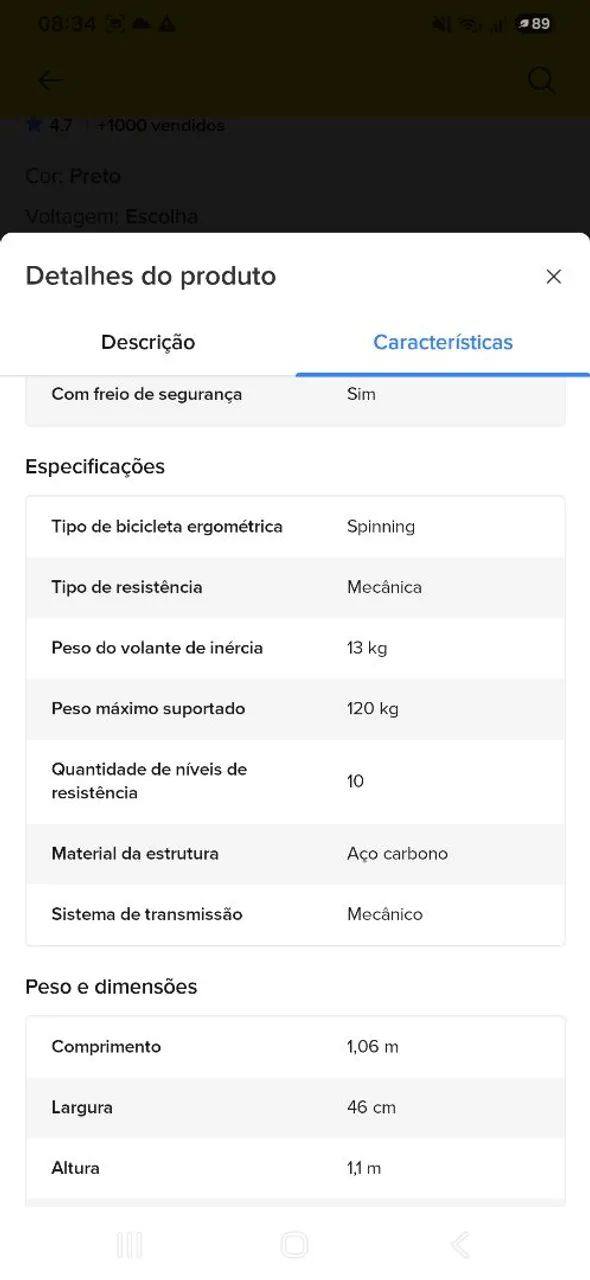Screen dimensions: 590x1280
Task: Tap the system back button
Action: click(x=460, y=1244)
